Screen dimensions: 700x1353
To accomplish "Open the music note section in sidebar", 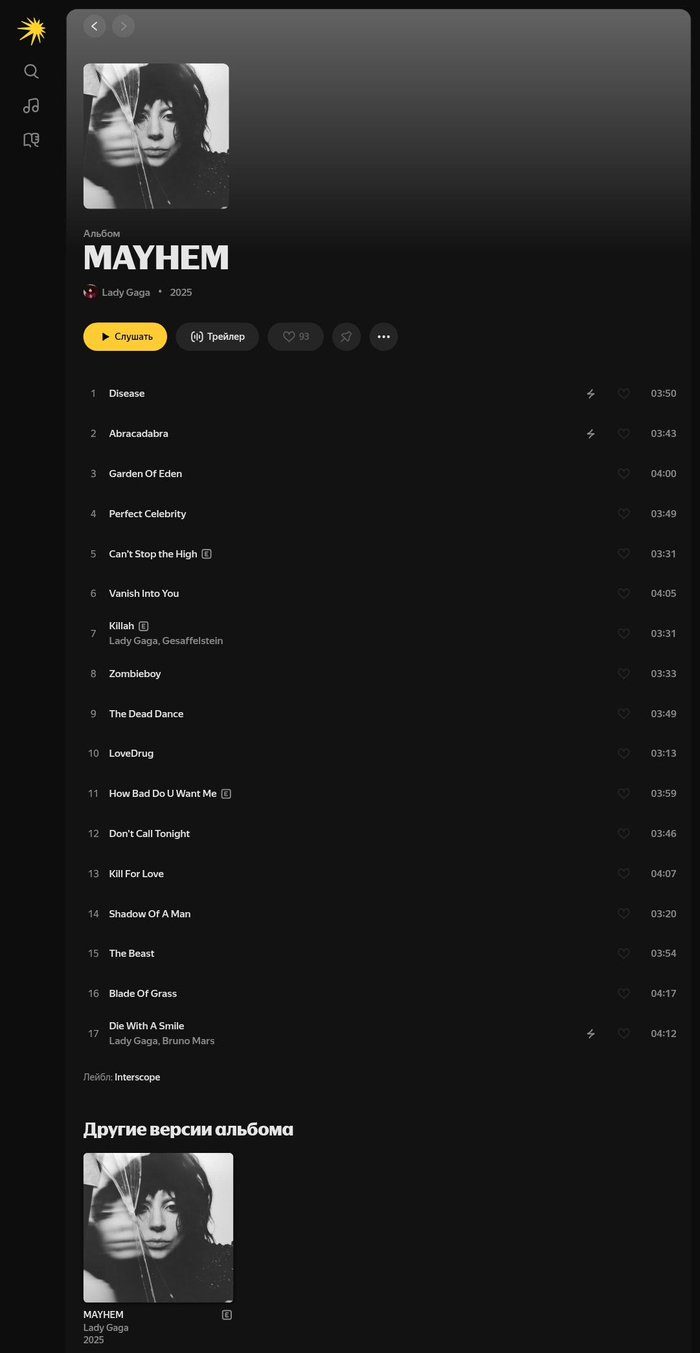I will pyautogui.click(x=31, y=105).
